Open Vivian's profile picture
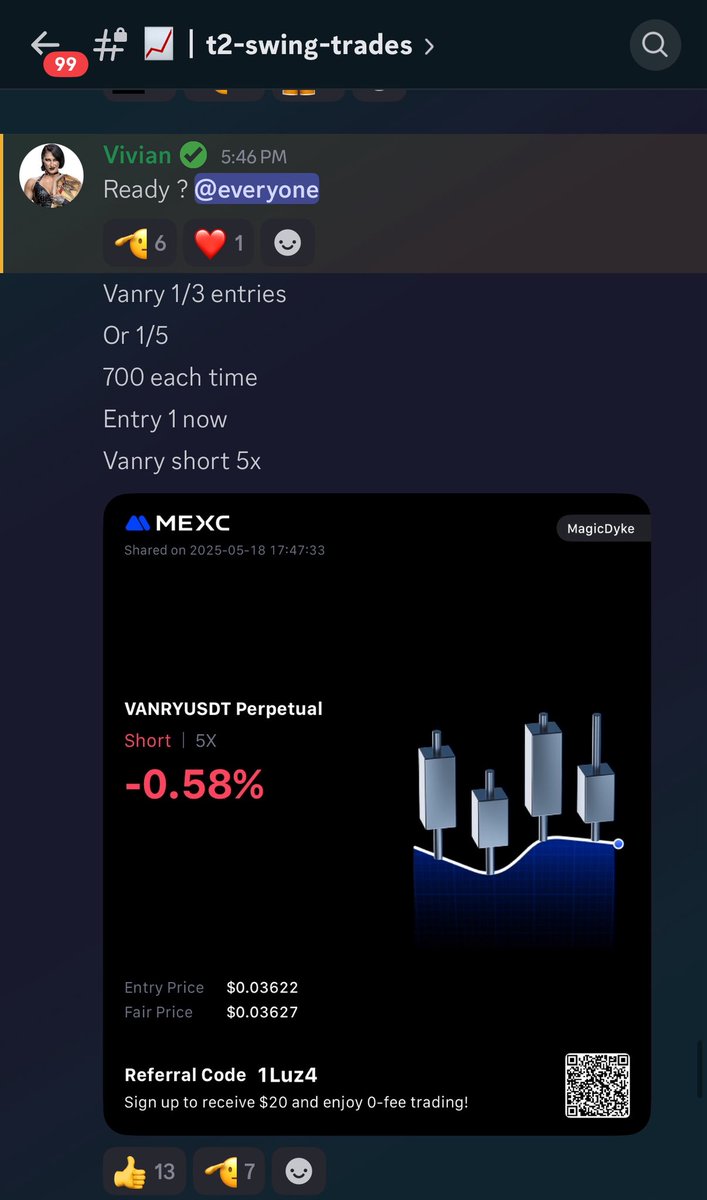This screenshot has width=707, height=1200. [50, 175]
